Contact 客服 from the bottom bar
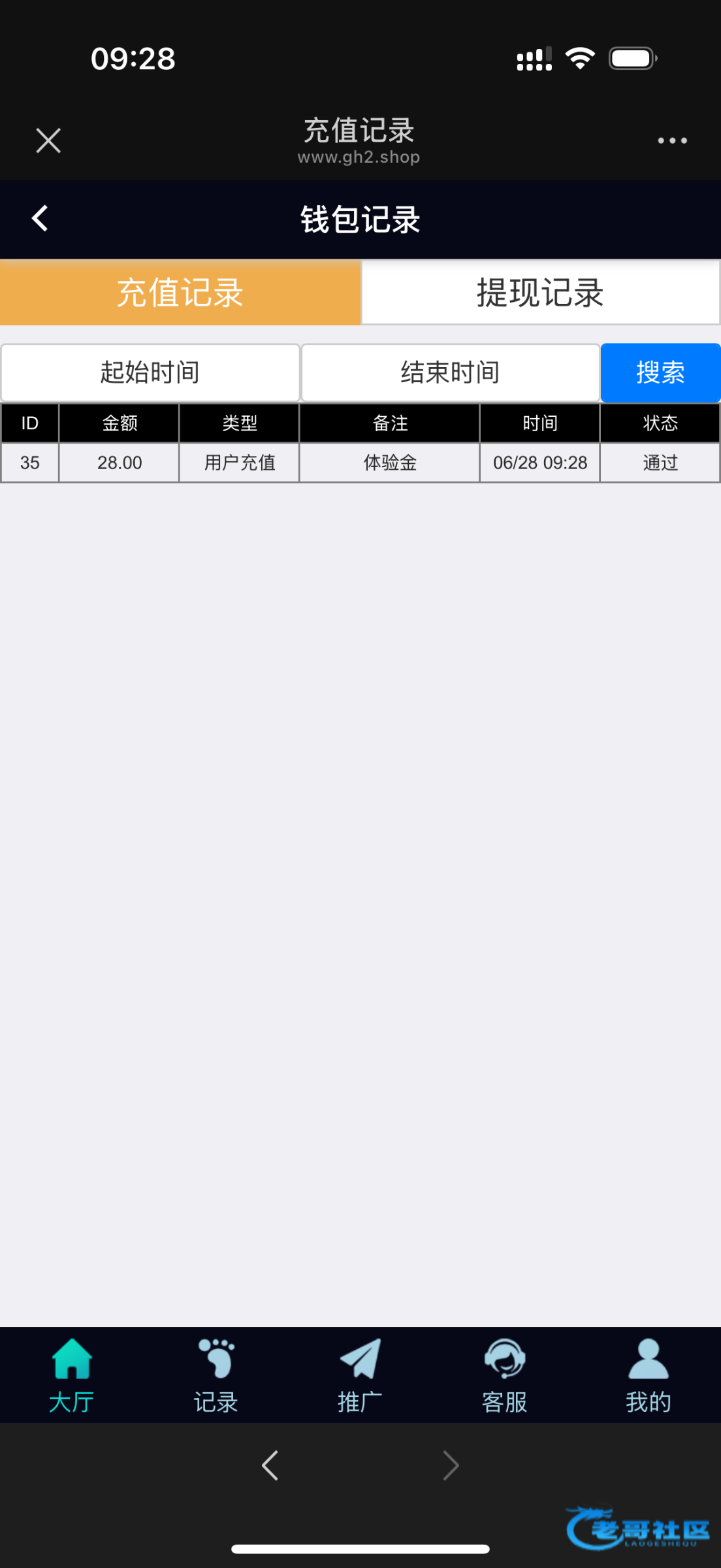Image resolution: width=721 pixels, height=1568 pixels. click(504, 1375)
